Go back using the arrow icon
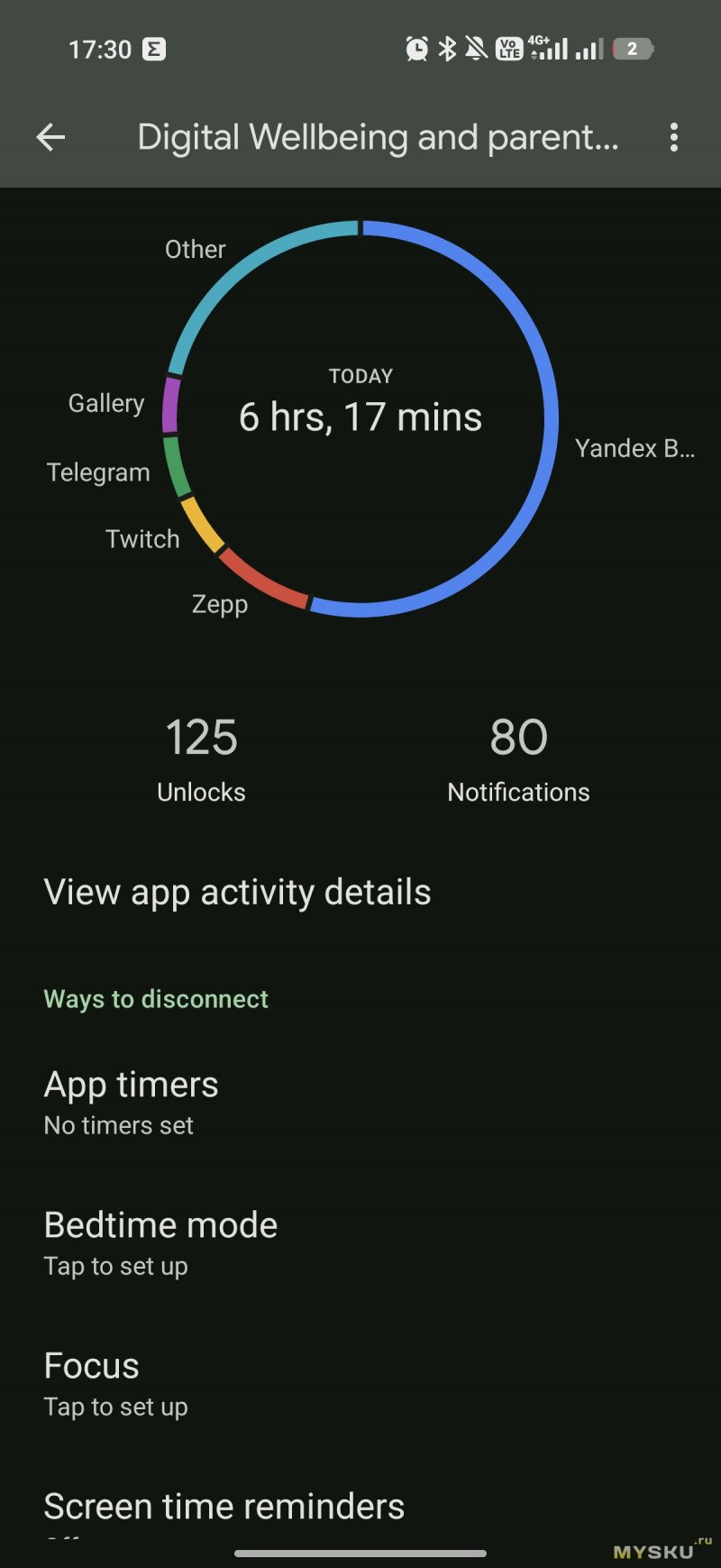This screenshot has width=721, height=1568. pyautogui.click(x=50, y=138)
